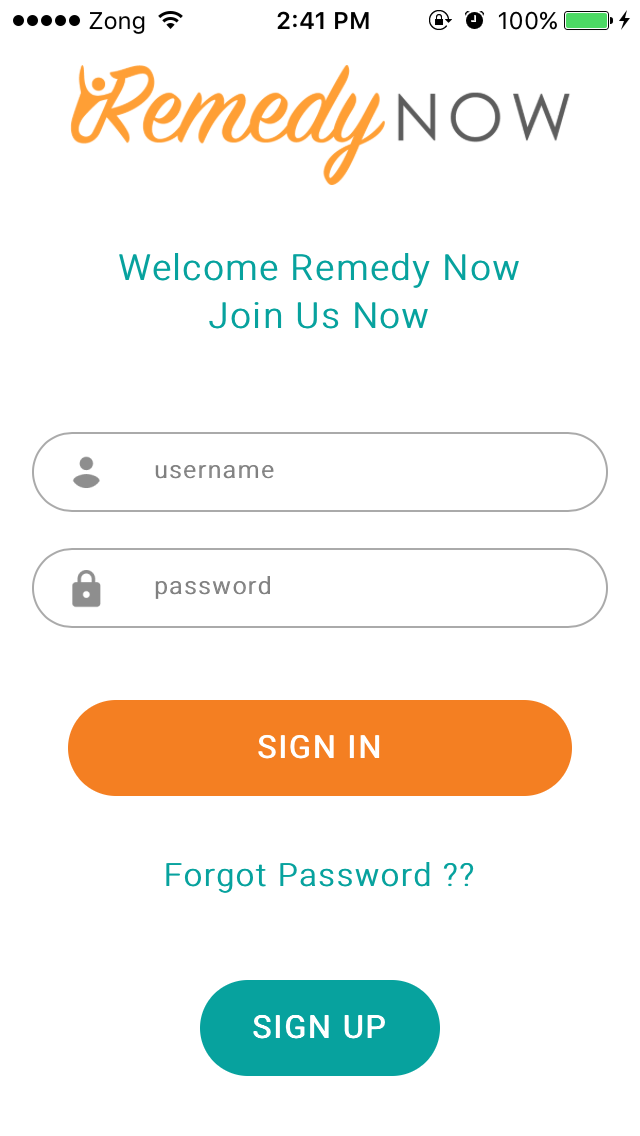Focus the password field
640x1136 pixels.
pyautogui.click(x=340, y=587)
